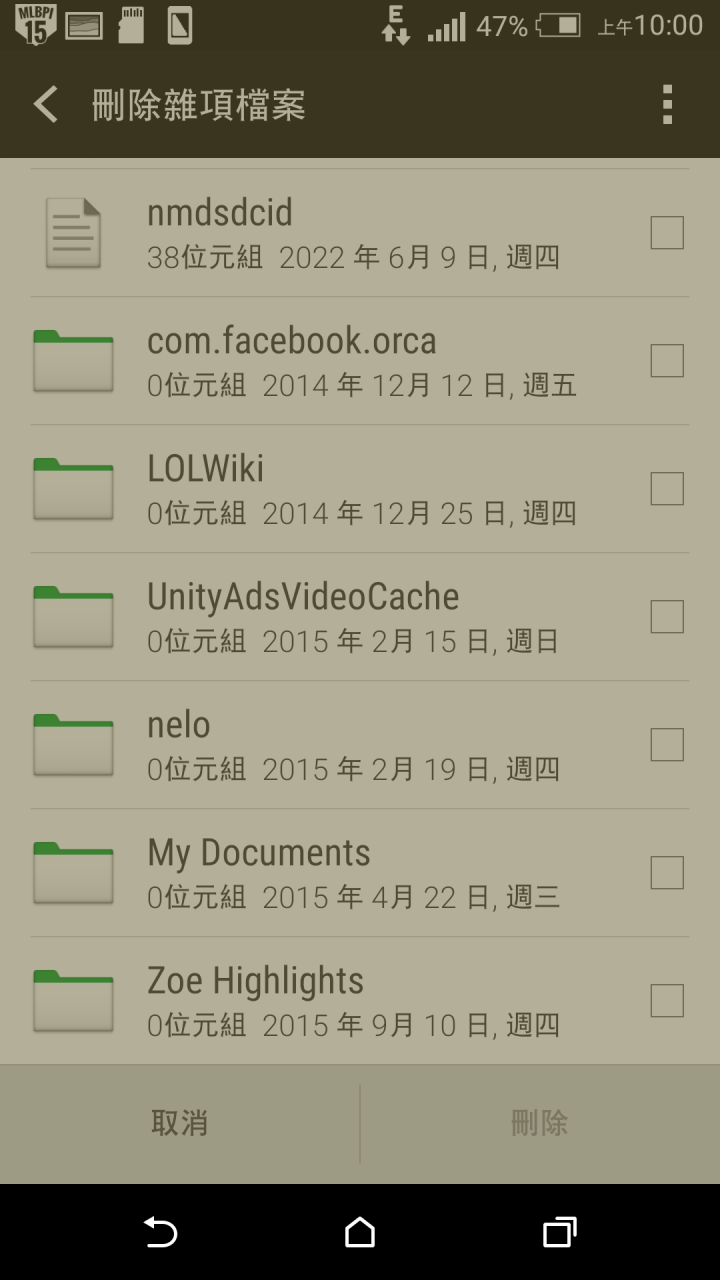Go back from 刪除雜項檔案 screen
The width and height of the screenshot is (720, 1280).
[x=46, y=105]
